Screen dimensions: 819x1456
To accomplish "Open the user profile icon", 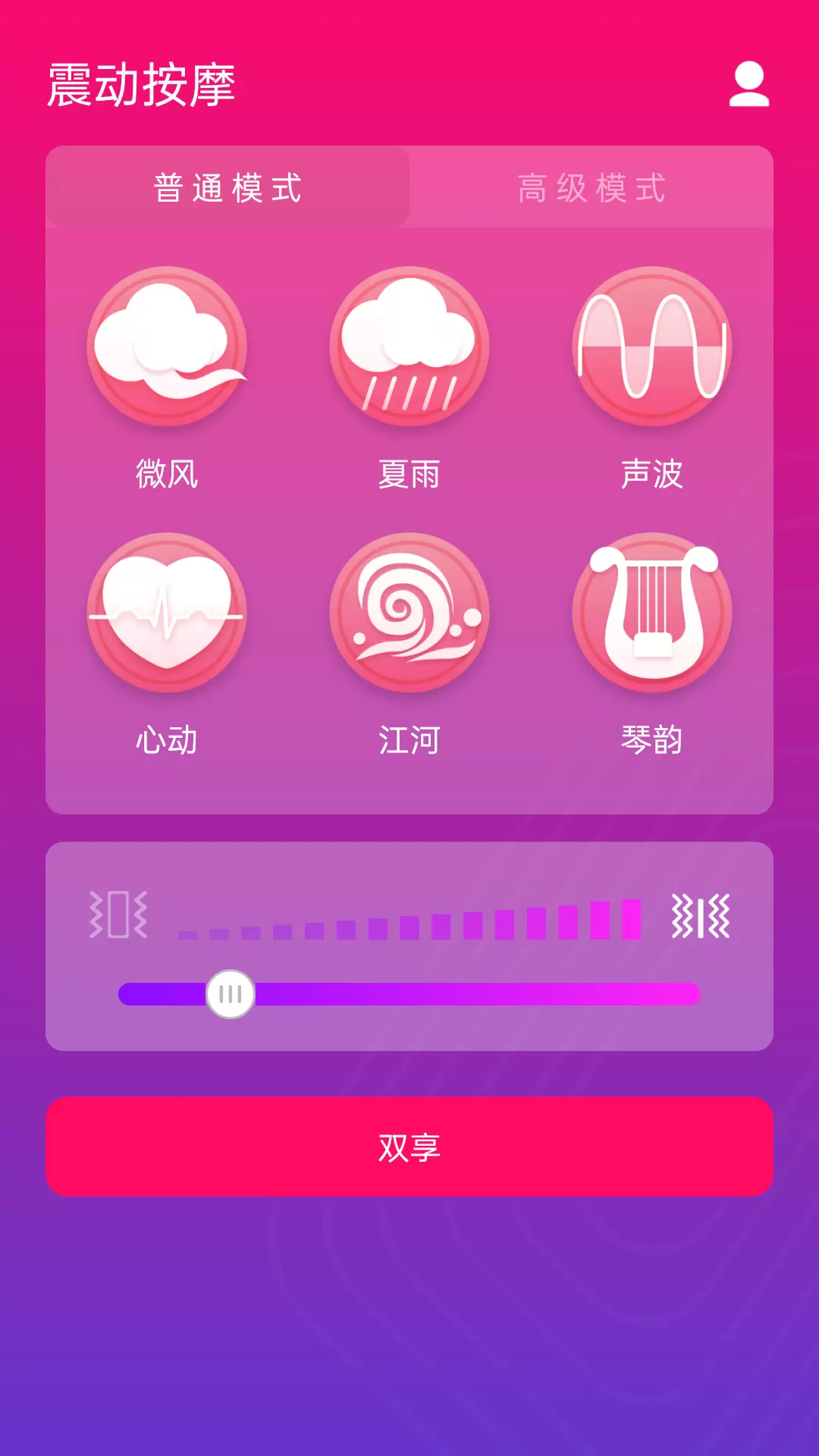I will 749,84.
